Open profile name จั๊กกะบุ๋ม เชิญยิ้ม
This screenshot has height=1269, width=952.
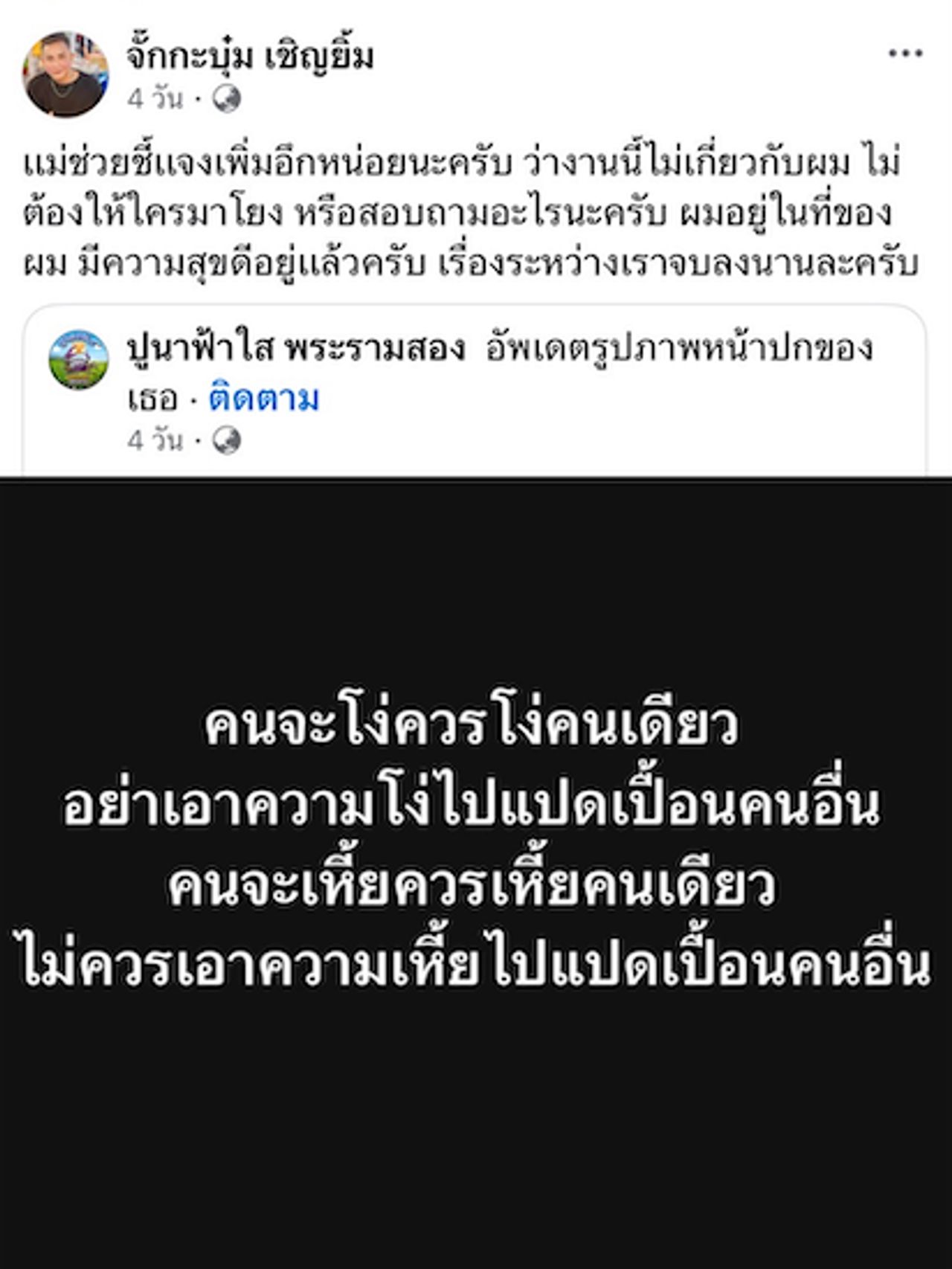click(249, 57)
